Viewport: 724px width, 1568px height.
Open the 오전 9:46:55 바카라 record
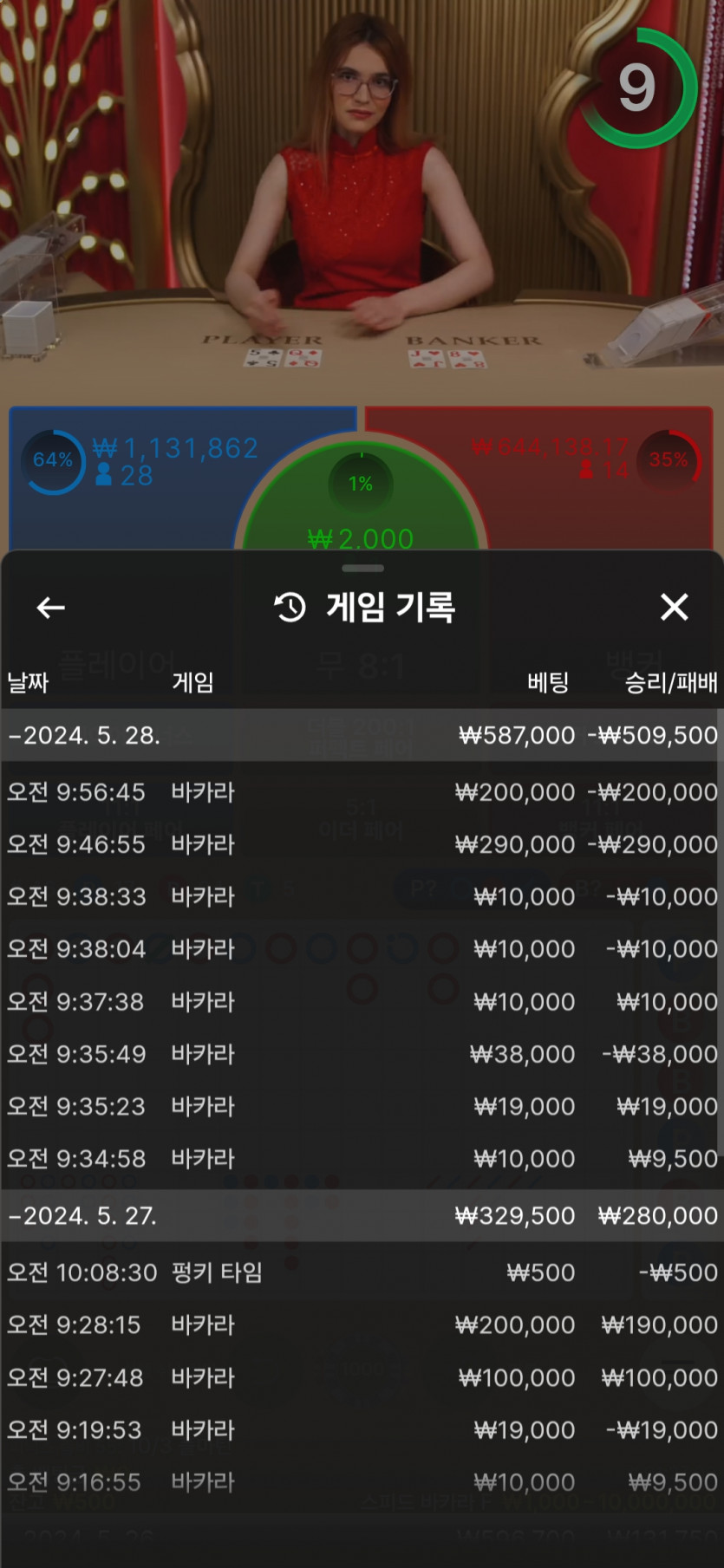tap(362, 844)
